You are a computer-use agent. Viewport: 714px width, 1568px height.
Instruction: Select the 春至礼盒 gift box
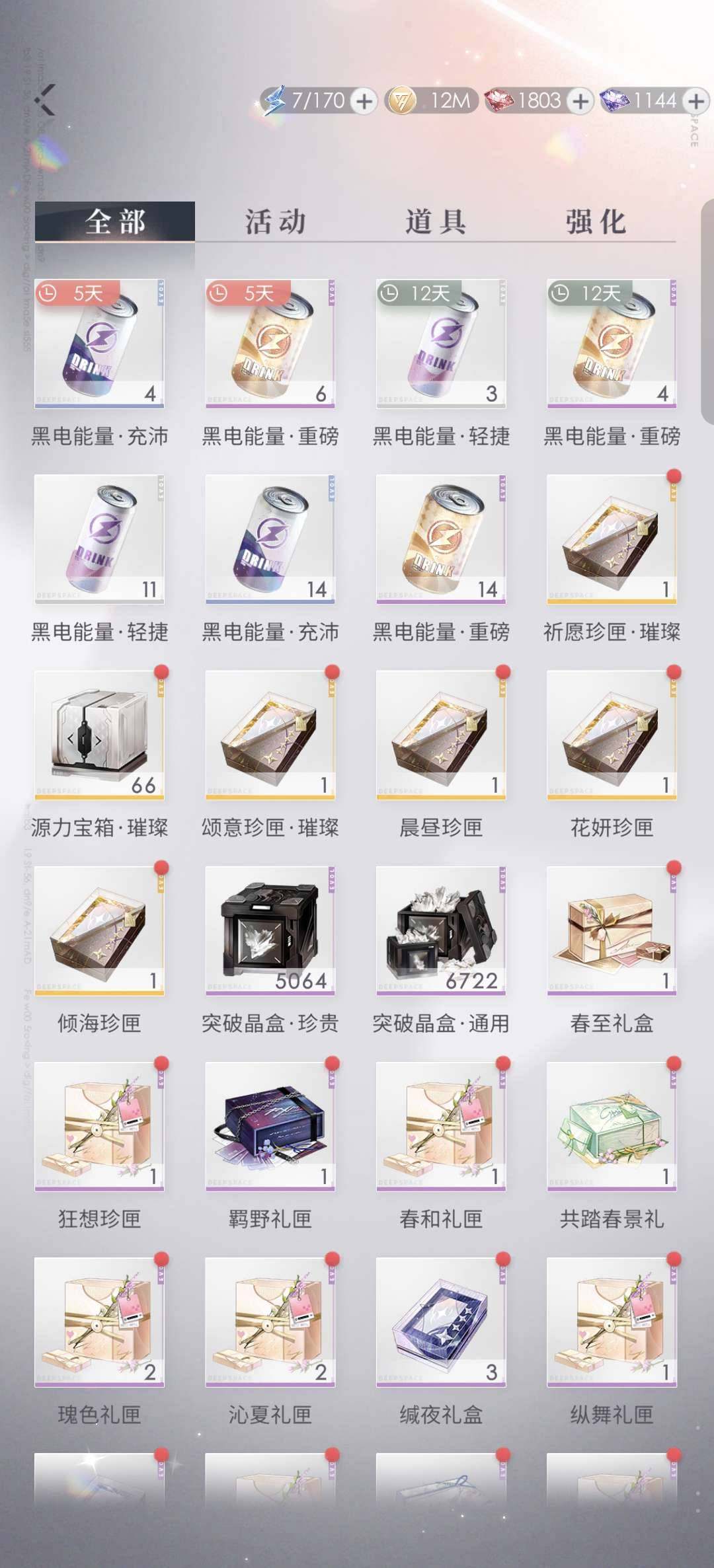pos(612,930)
